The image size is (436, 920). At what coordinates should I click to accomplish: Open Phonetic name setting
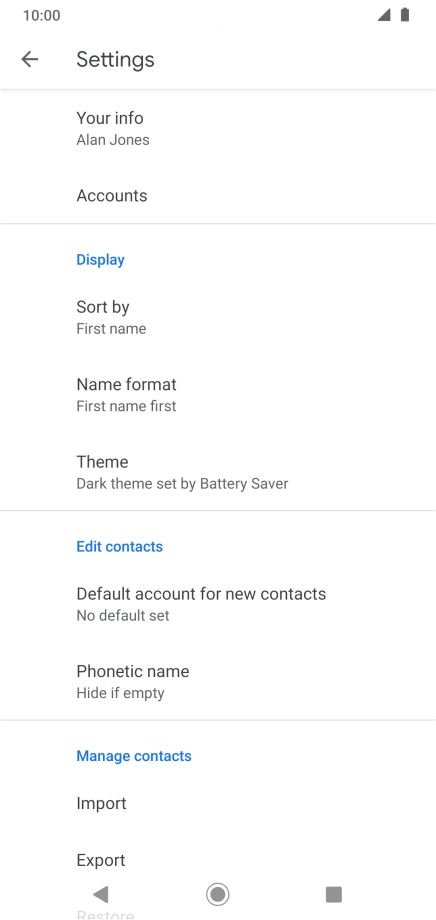pyautogui.click(x=218, y=682)
